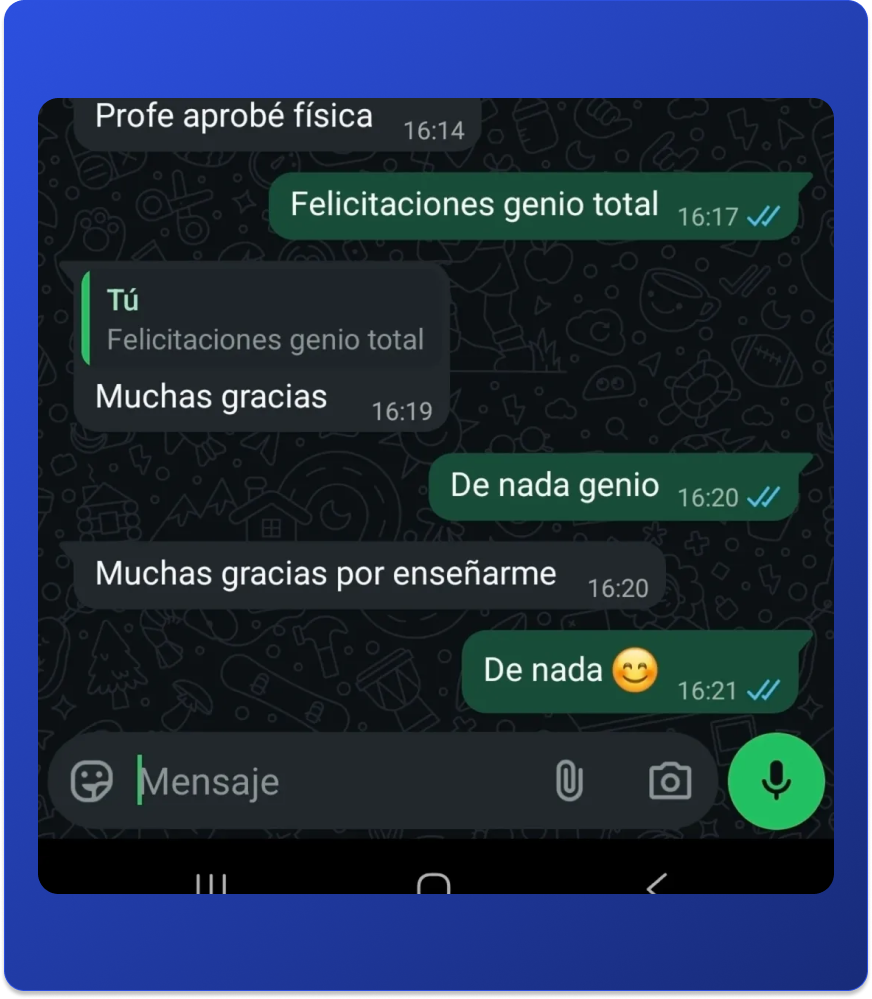
Task: Select the 'Muchas gracias' message bubble
Action: pos(210,397)
